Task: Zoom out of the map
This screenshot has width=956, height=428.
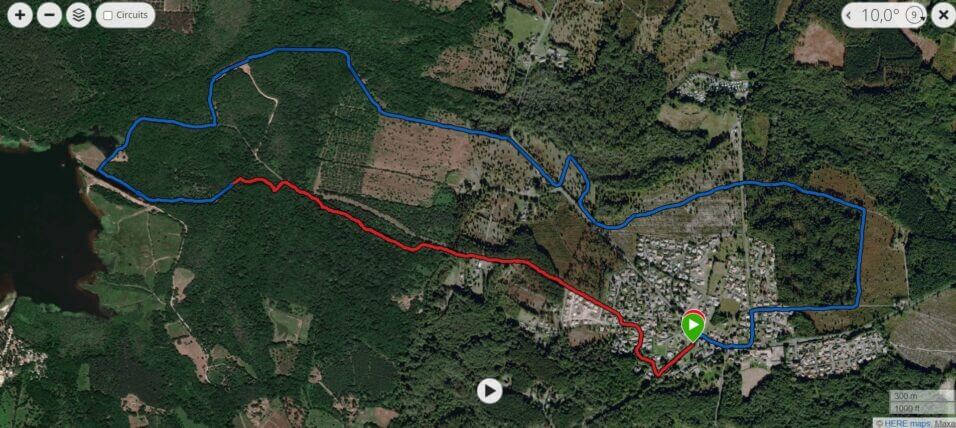Action: [x=49, y=15]
